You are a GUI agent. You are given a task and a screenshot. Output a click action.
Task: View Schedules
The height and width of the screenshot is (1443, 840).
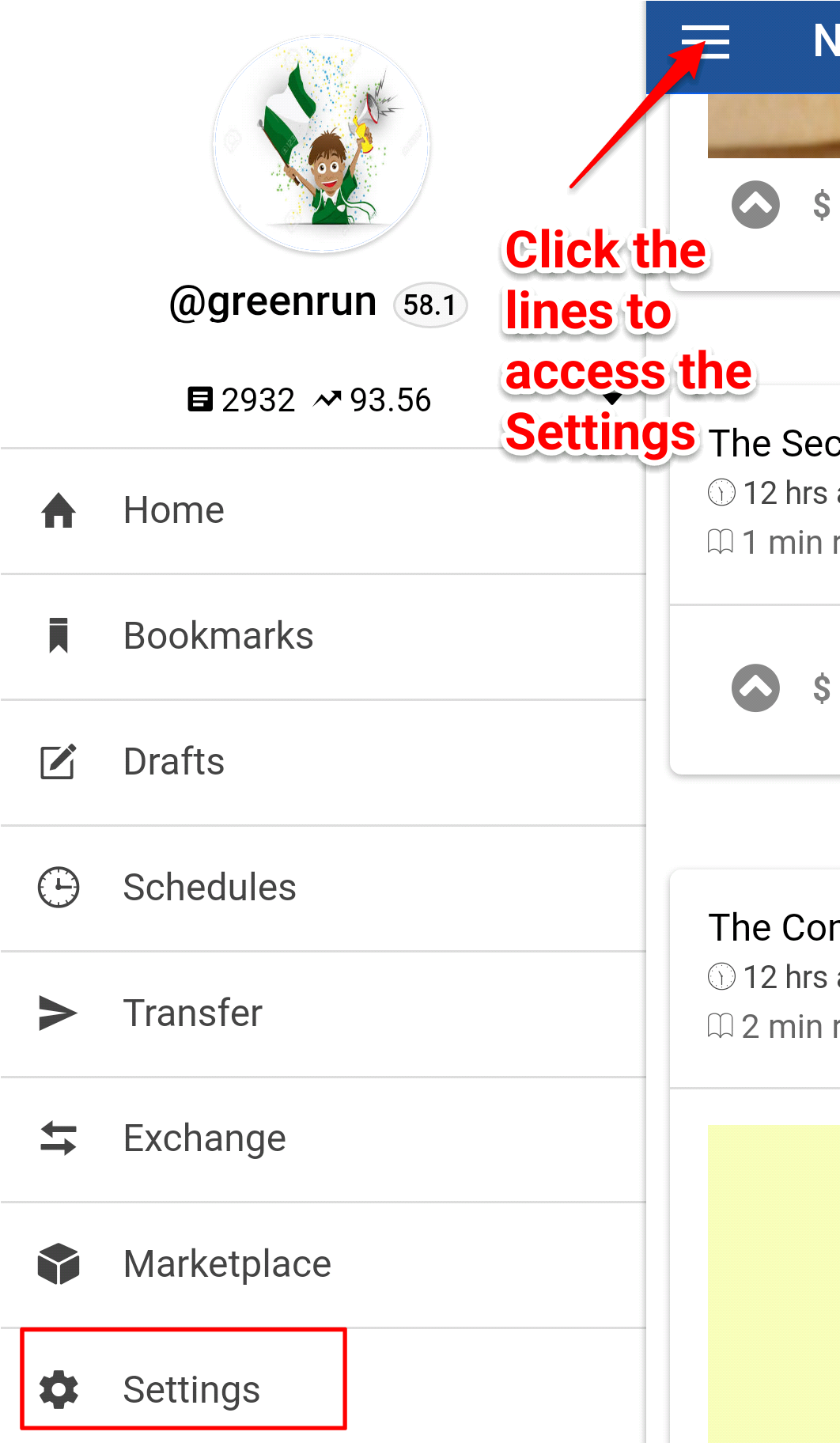tap(324, 888)
